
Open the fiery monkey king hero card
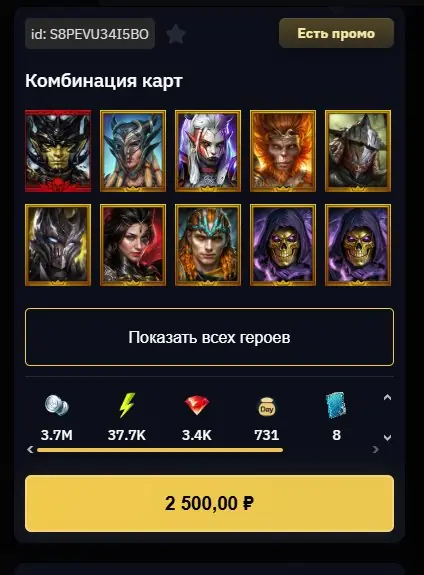coord(283,151)
